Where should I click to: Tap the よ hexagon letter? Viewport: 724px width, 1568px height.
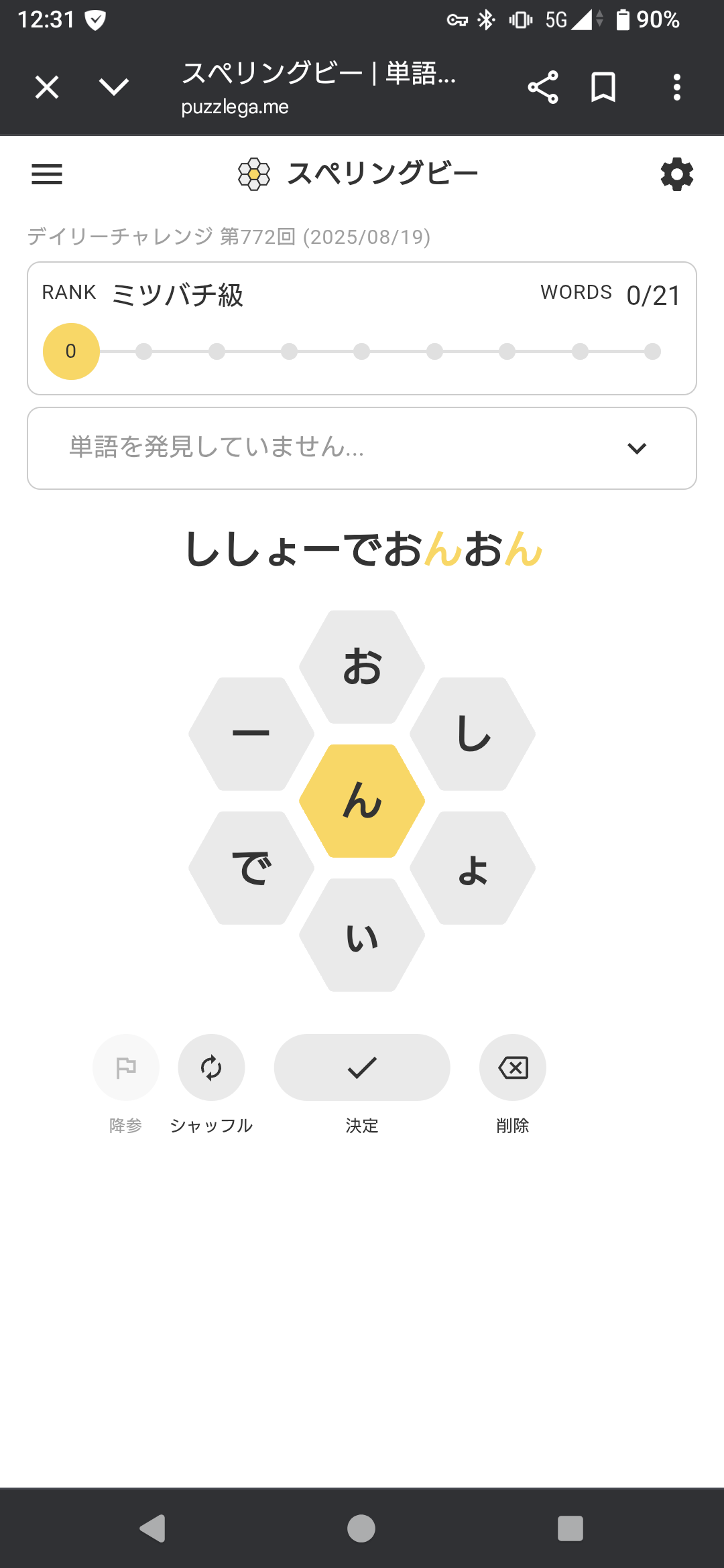click(473, 868)
